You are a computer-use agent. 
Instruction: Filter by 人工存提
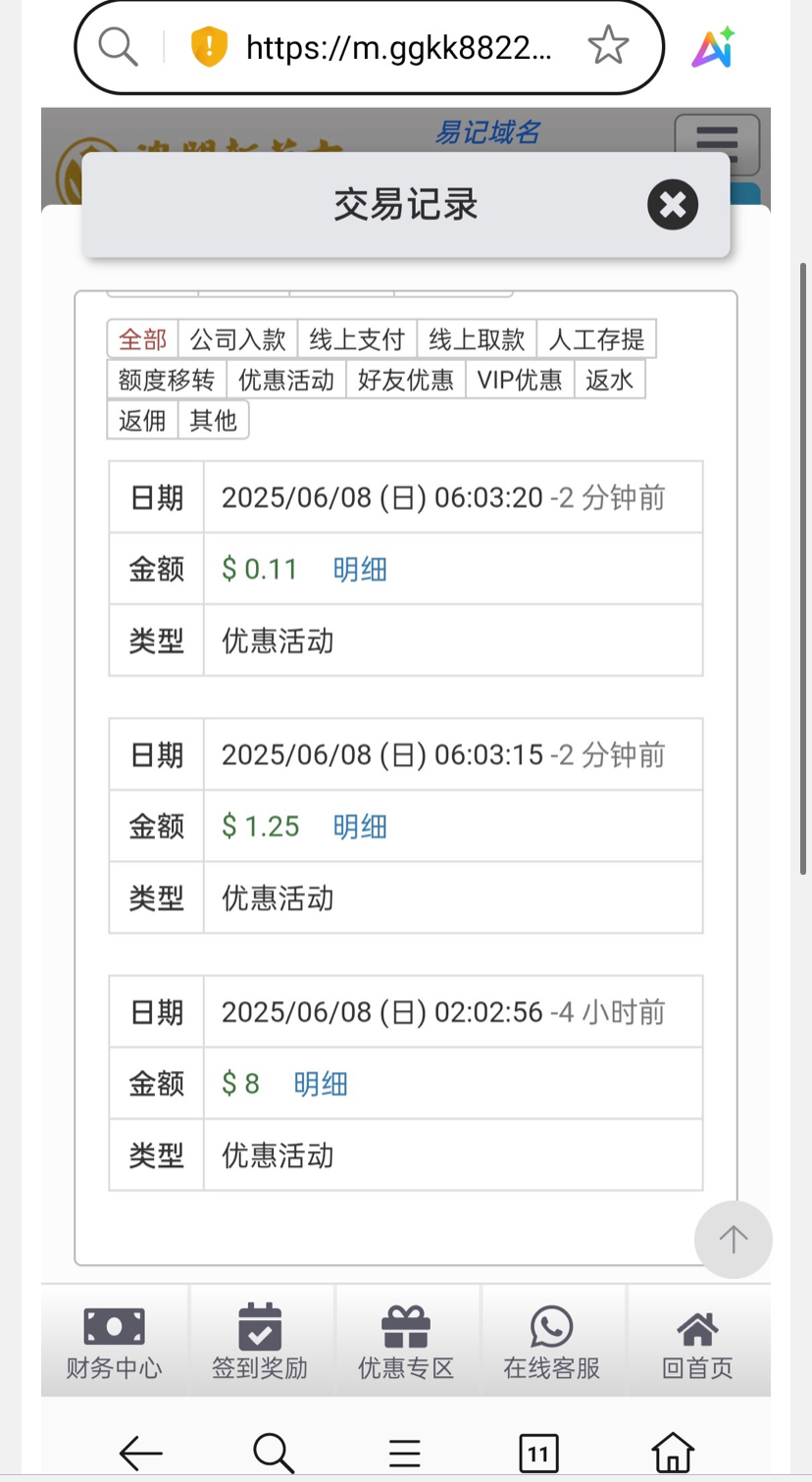tap(596, 339)
